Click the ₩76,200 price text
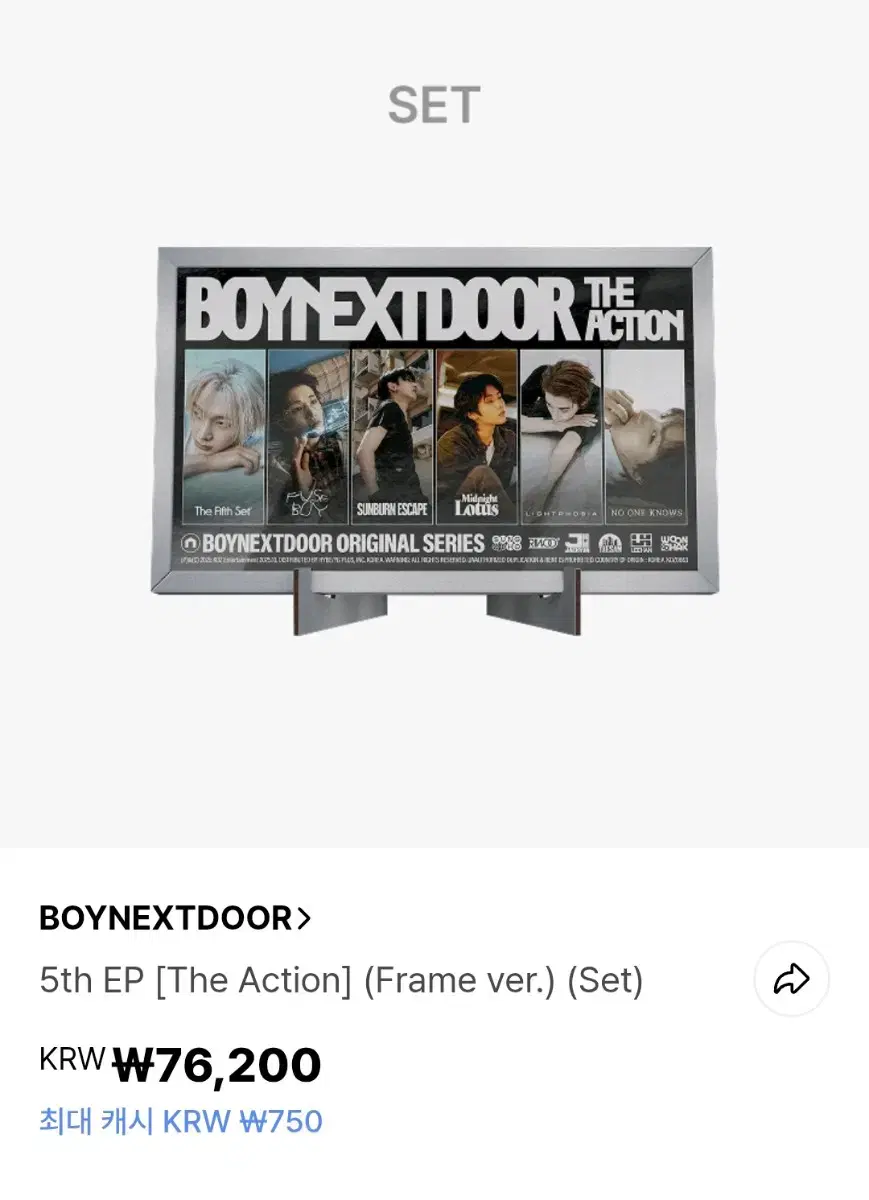This screenshot has height=1200, width=869. click(x=216, y=1065)
